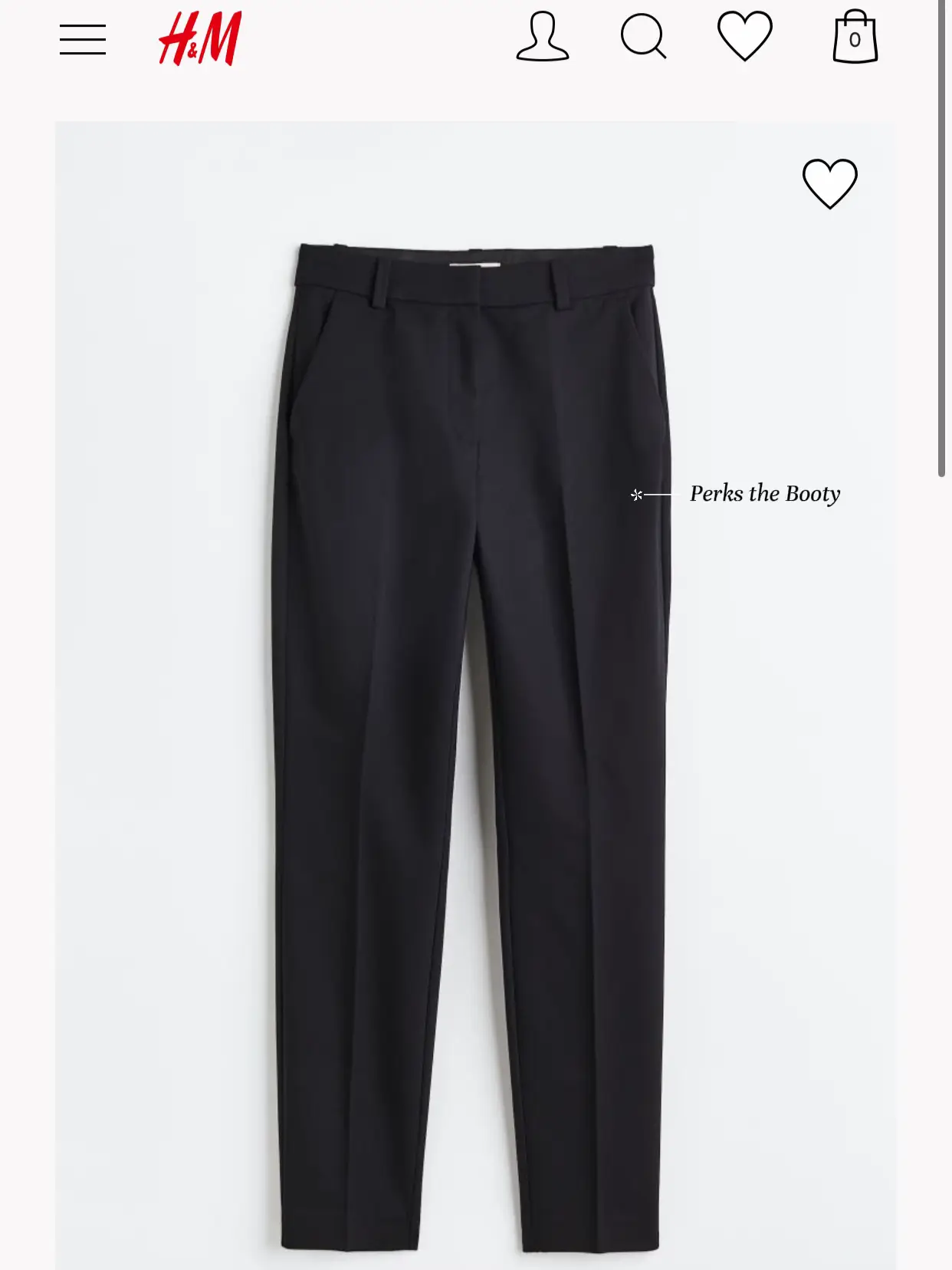Image resolution: width=952 pixels, height=1270 pixels.
Task: Open the shopping bag
Action: [855, 37]
